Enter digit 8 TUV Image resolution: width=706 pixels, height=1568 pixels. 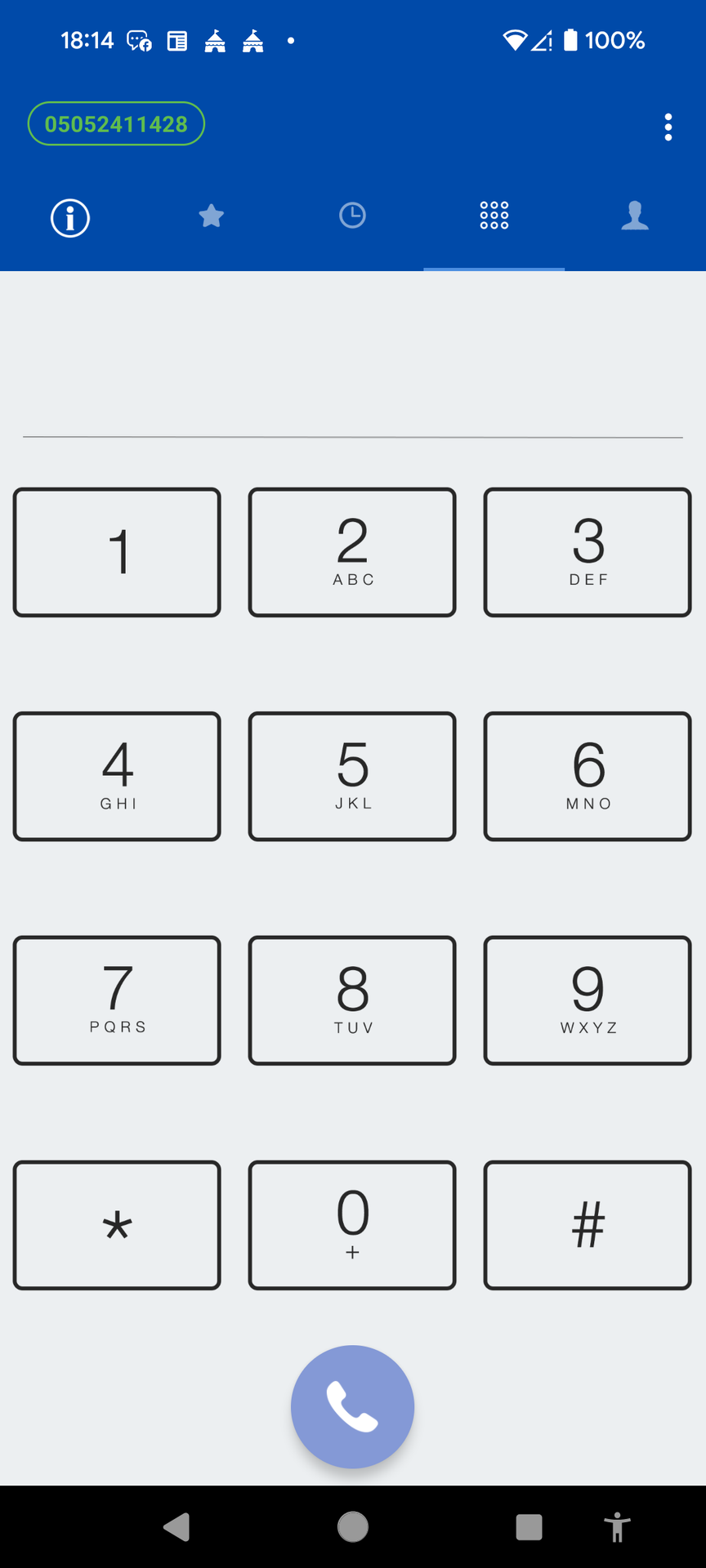tap(352, 1000)
